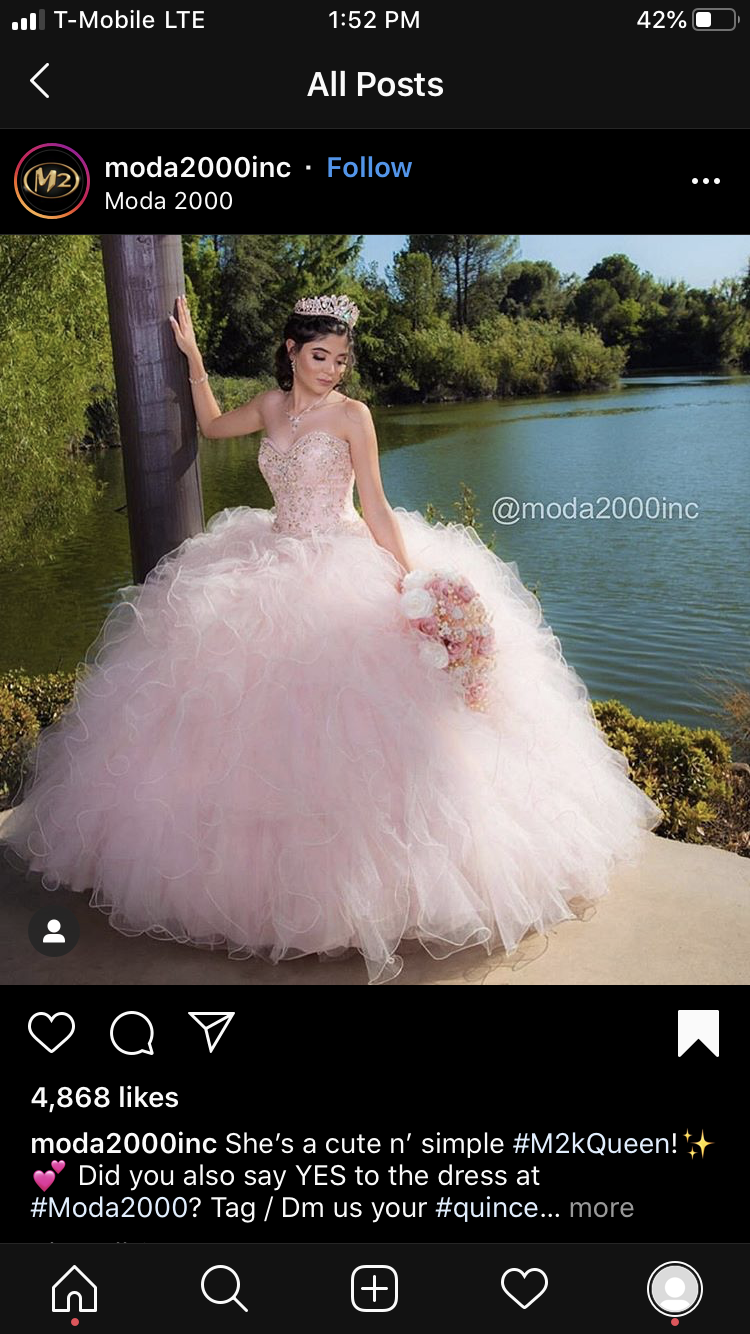Switch to the Home feed tab

click(75, 1288)
